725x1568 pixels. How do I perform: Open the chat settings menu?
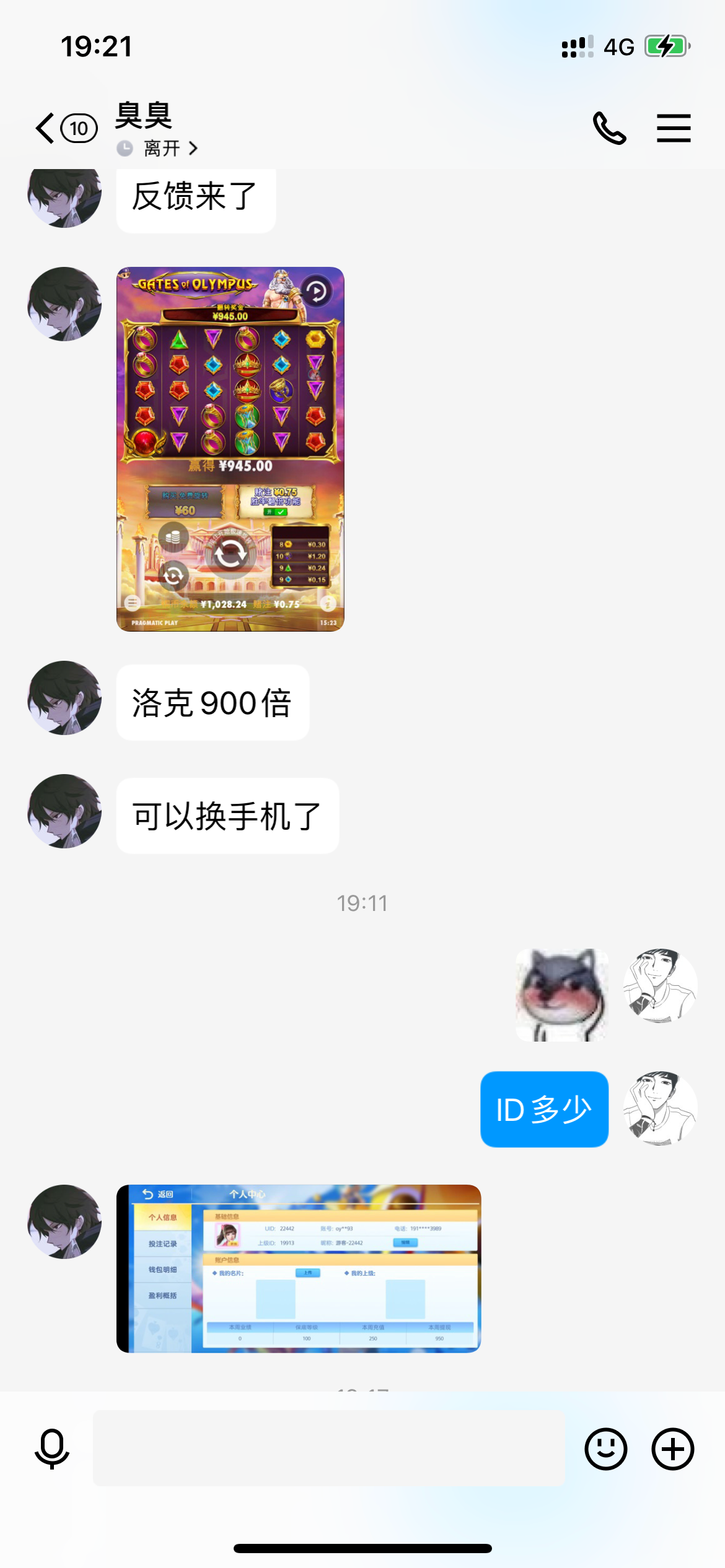point(674,128)
